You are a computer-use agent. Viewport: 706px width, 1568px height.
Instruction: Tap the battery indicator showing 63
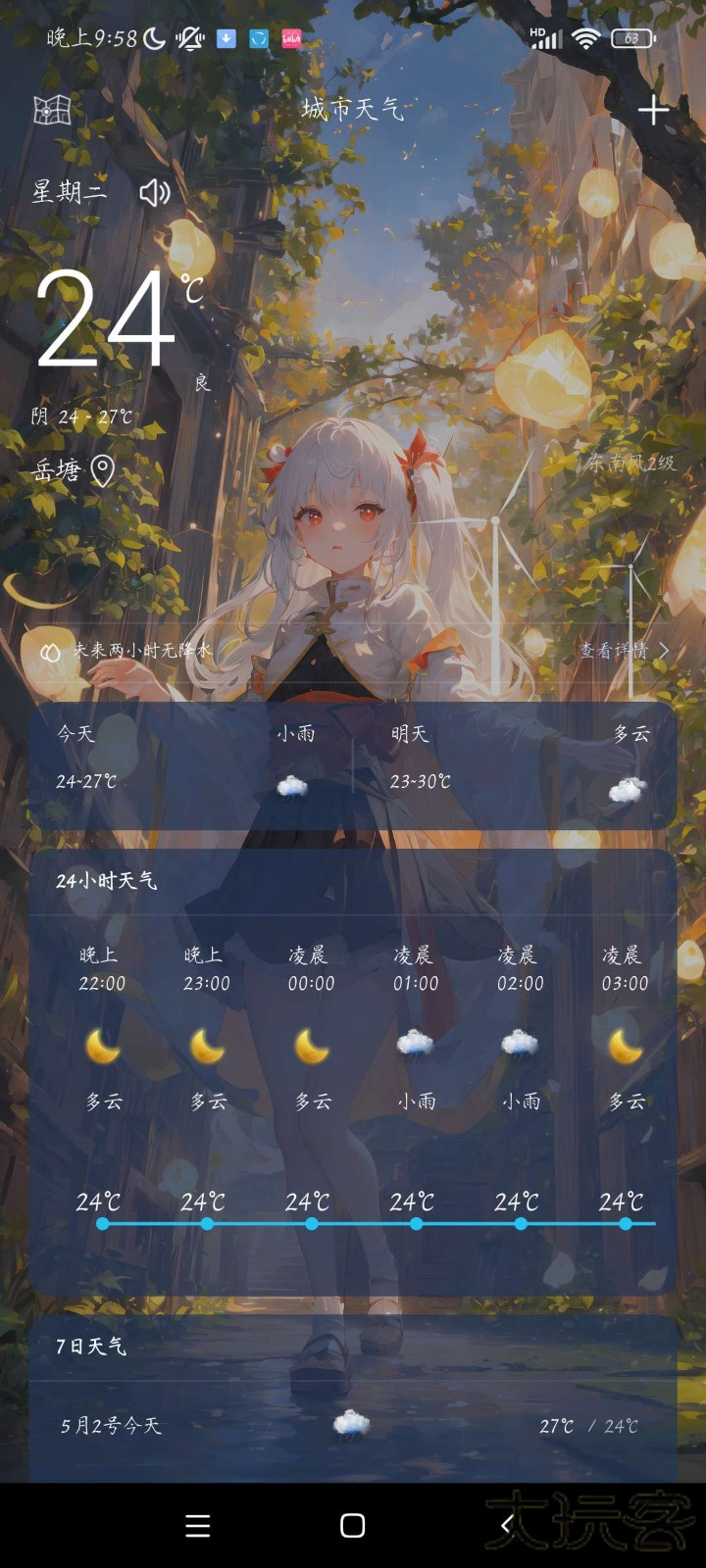[633, 39]
